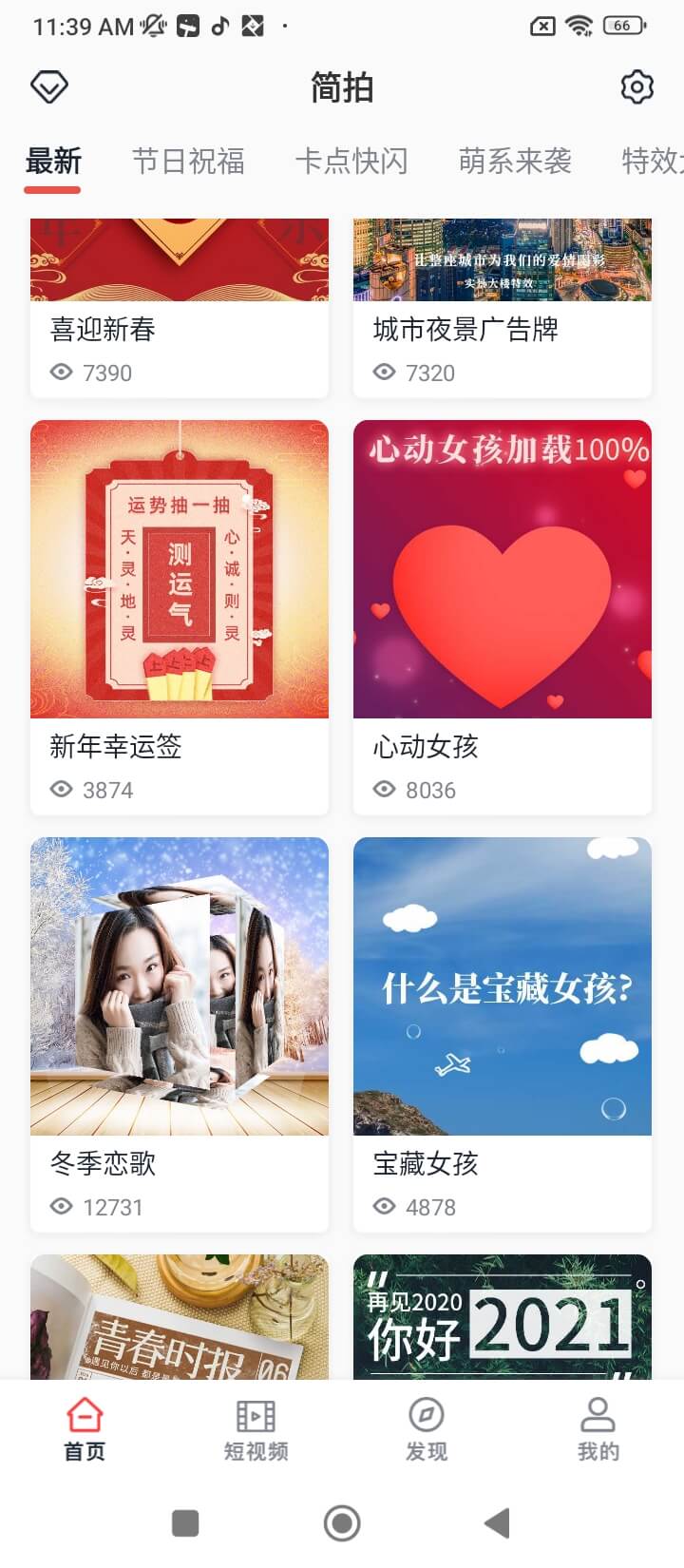Switch to the 卡点快闪 tab
The width and height of the screenshot is (684, 1568).
(351, 162)
